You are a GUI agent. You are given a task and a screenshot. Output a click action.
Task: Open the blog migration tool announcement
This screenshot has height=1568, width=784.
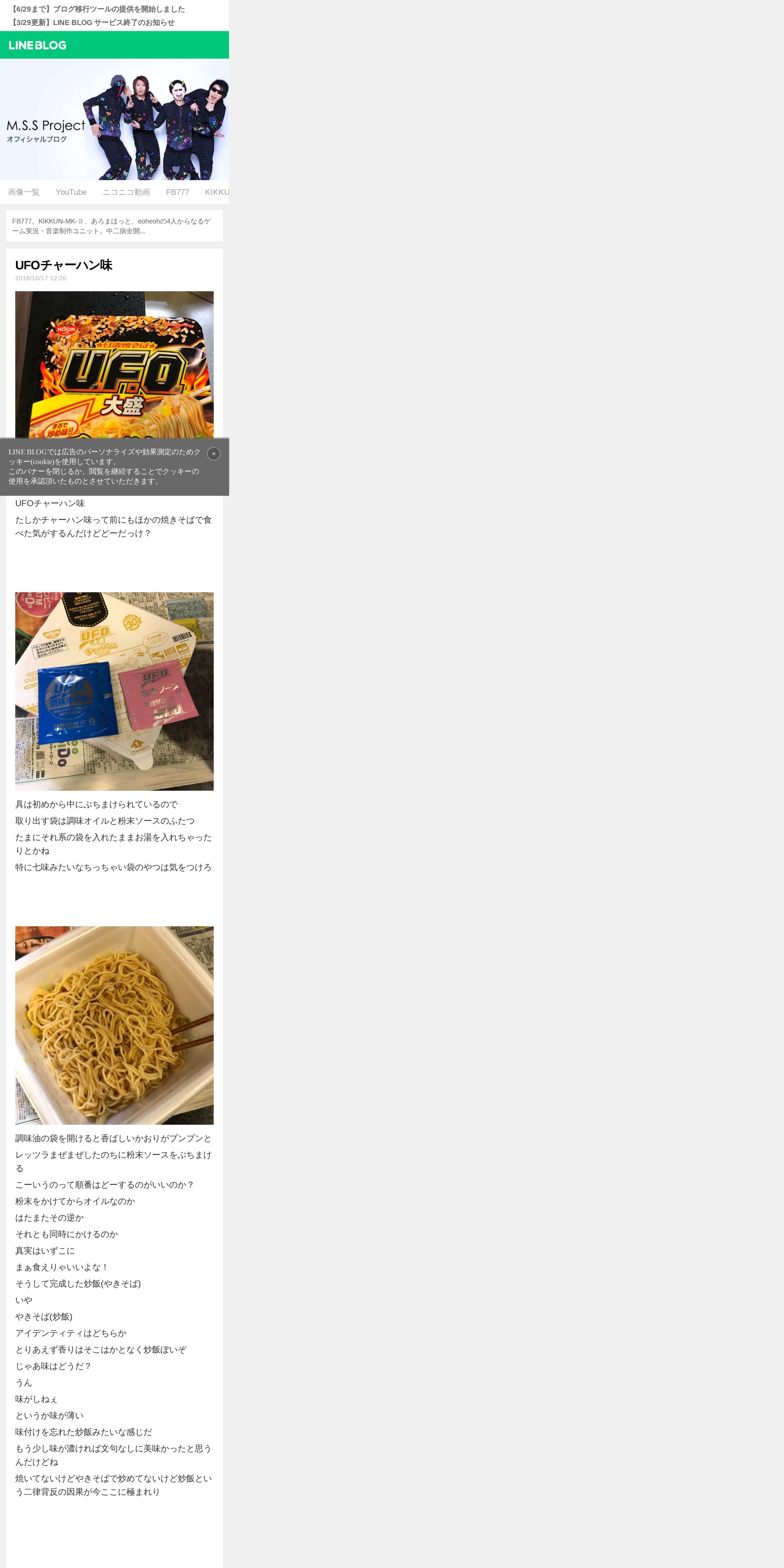[97, 9]
